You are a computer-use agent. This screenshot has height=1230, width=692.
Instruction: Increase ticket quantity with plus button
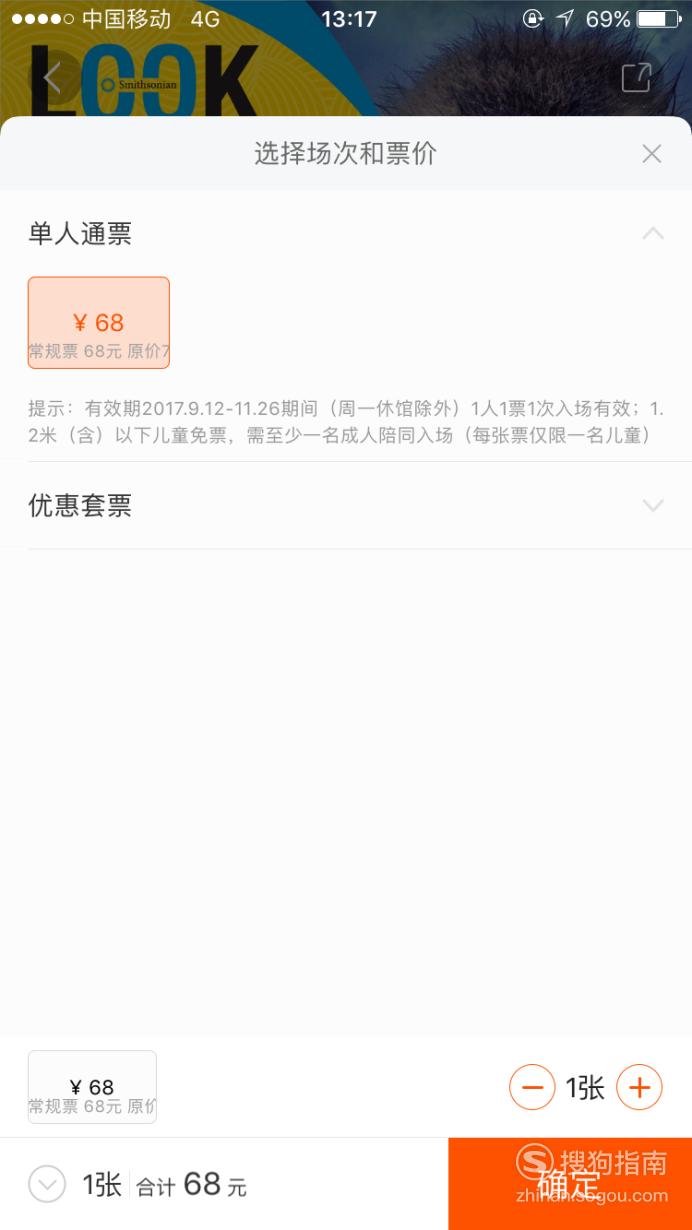pos(640,1087)
